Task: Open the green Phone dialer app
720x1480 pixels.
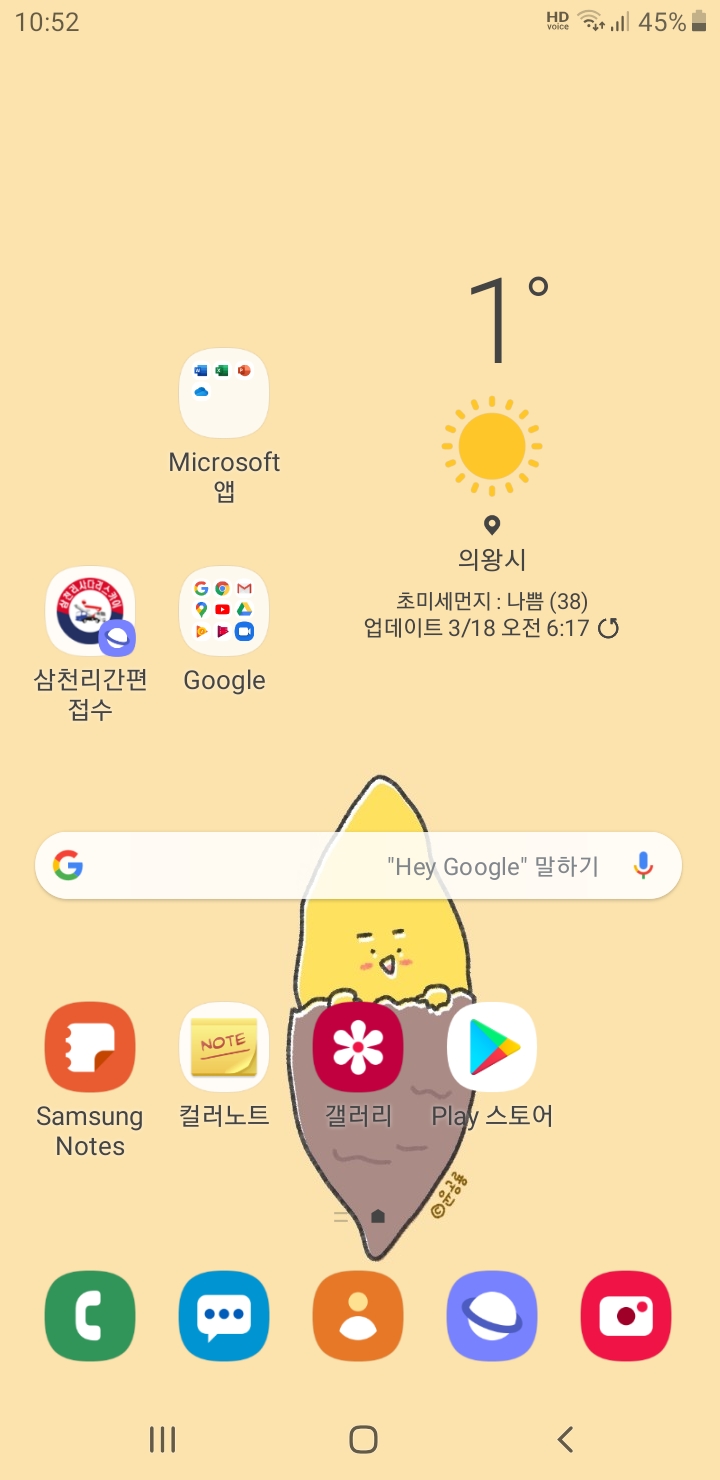Action: pos(90,1316)
